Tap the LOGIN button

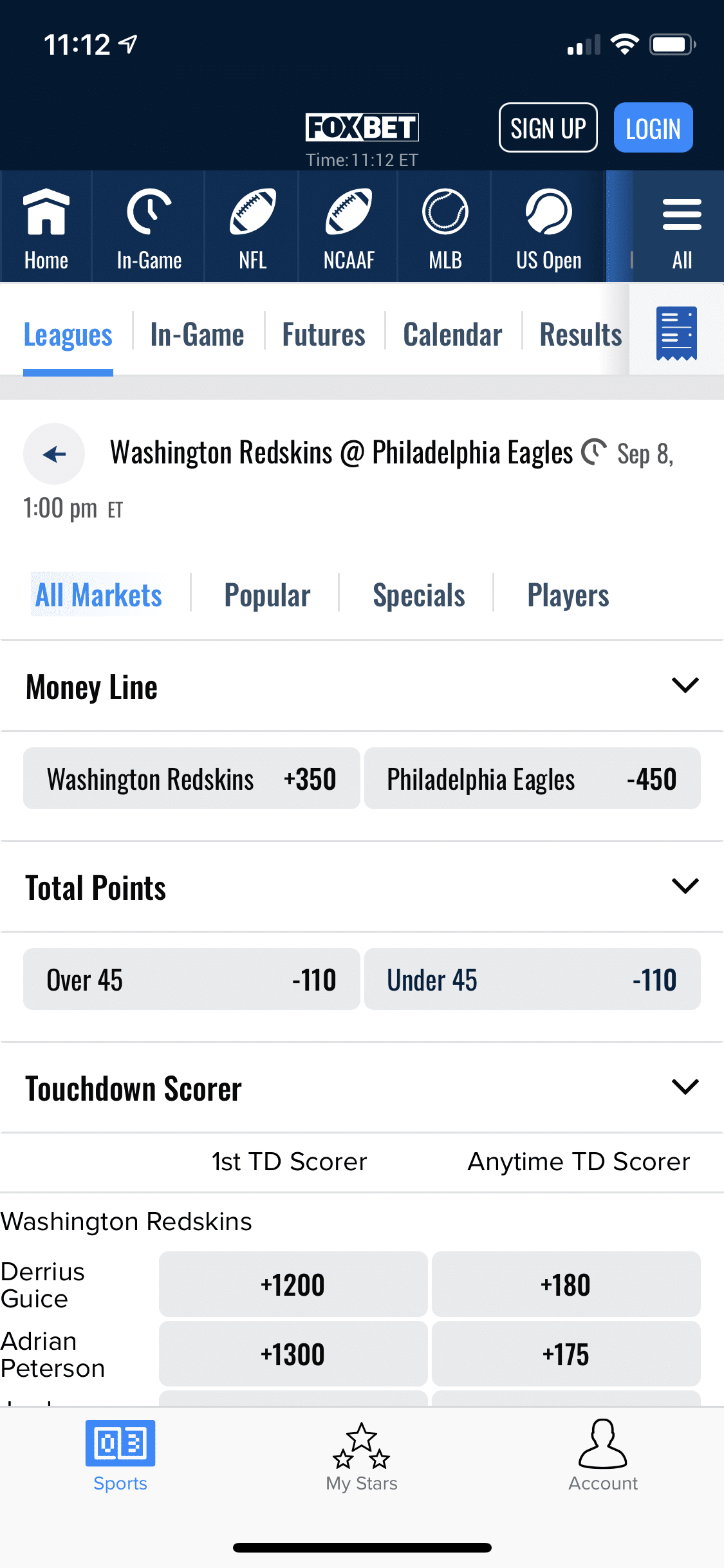coord(653,127)
